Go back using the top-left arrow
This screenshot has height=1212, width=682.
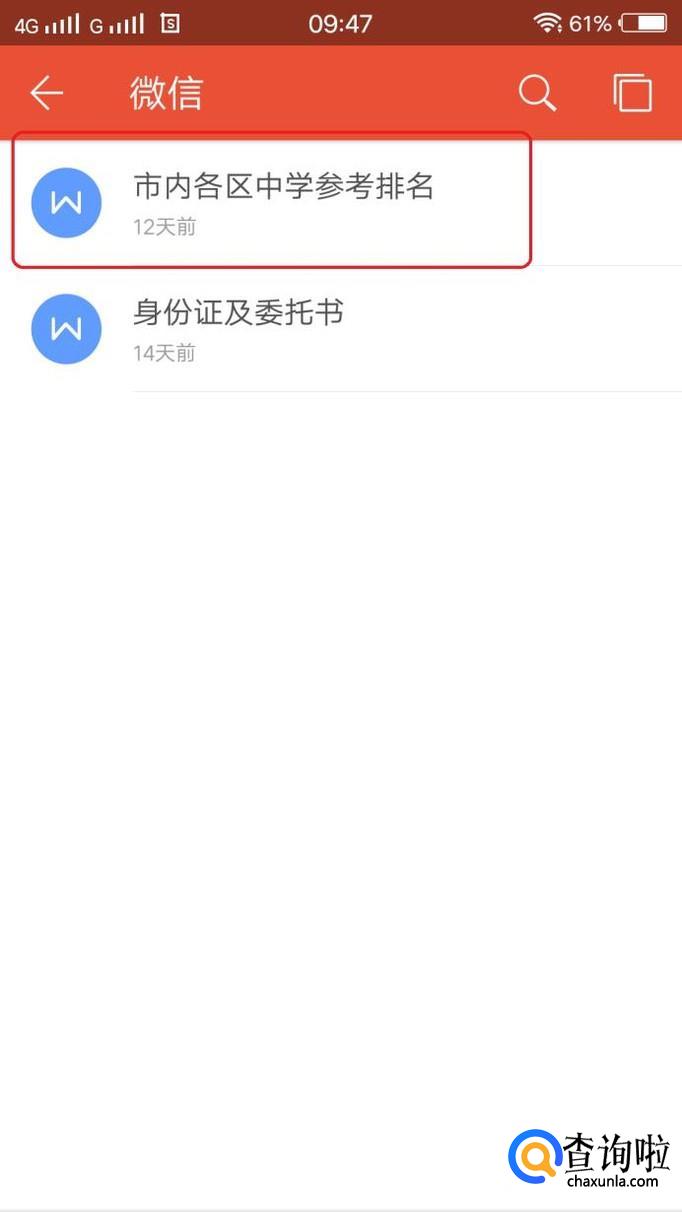46,93
